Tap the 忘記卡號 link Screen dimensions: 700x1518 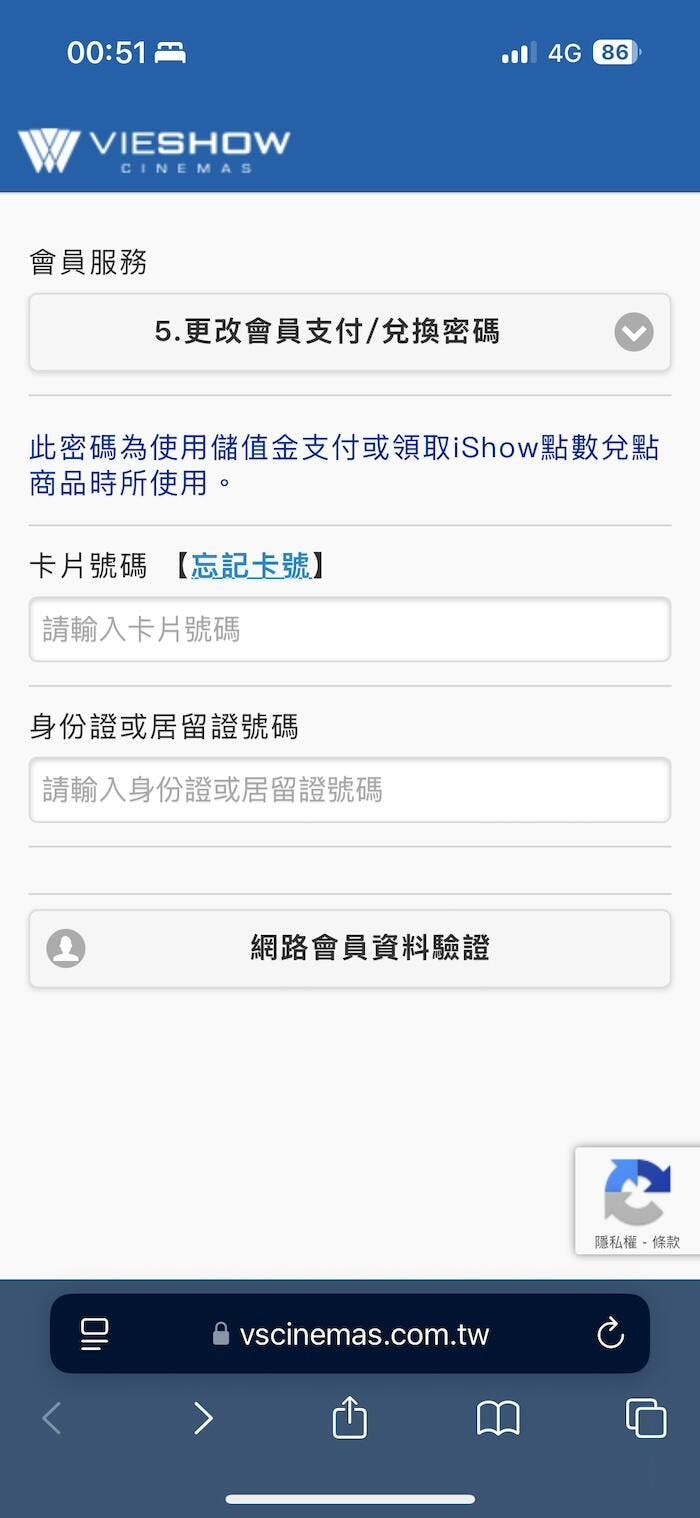[x=250, y=566]
